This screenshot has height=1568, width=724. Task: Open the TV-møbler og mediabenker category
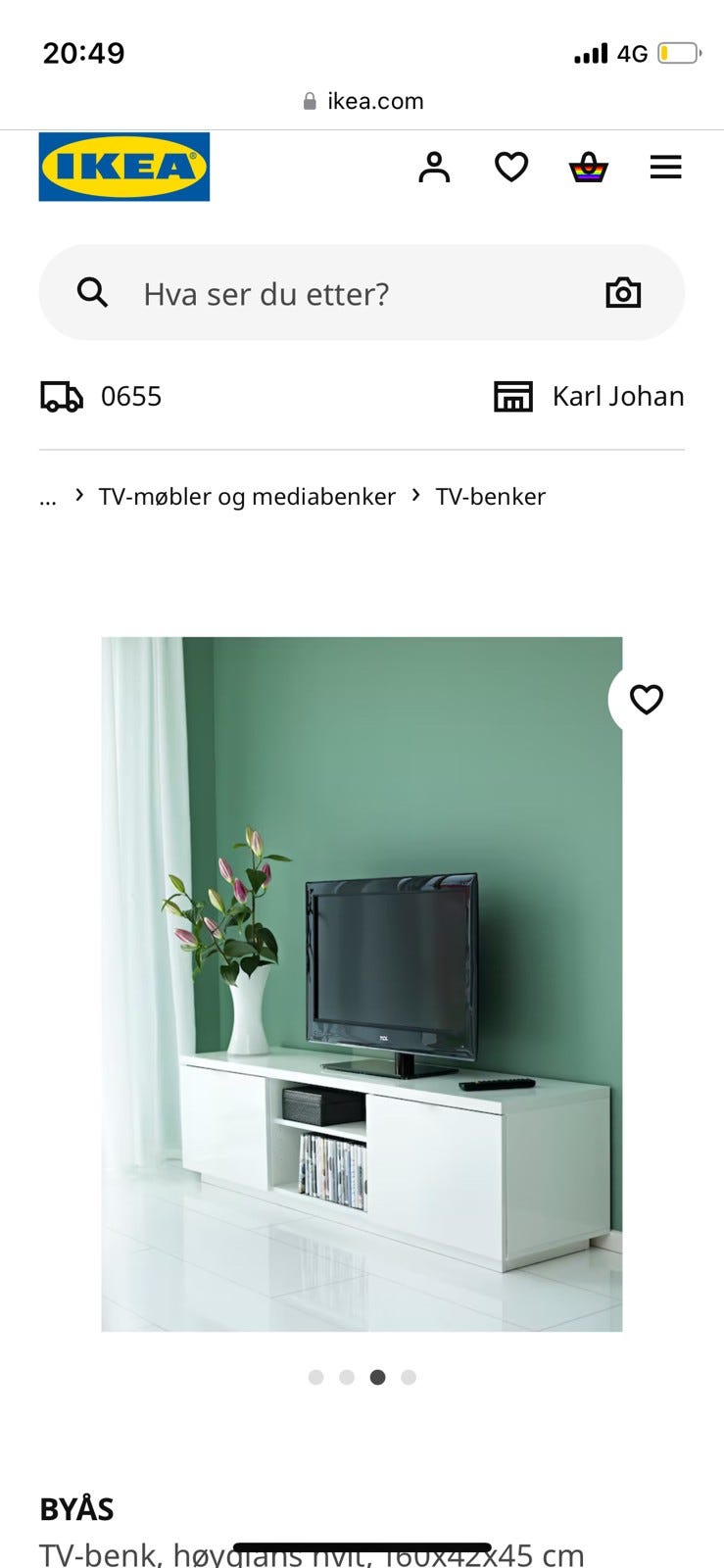(245, 497)
